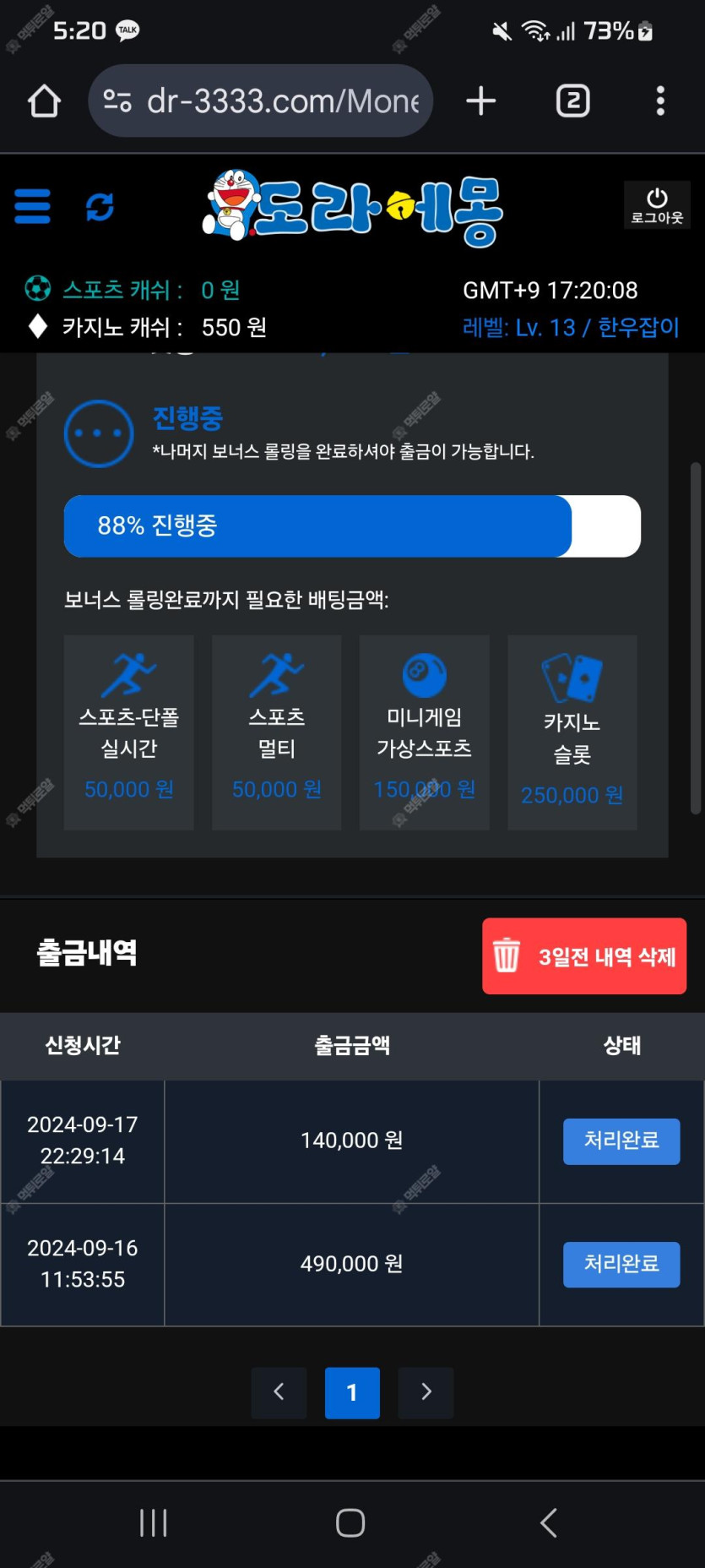
Task: Open the browser overflow menu
Action: click(x=660, y=101)
